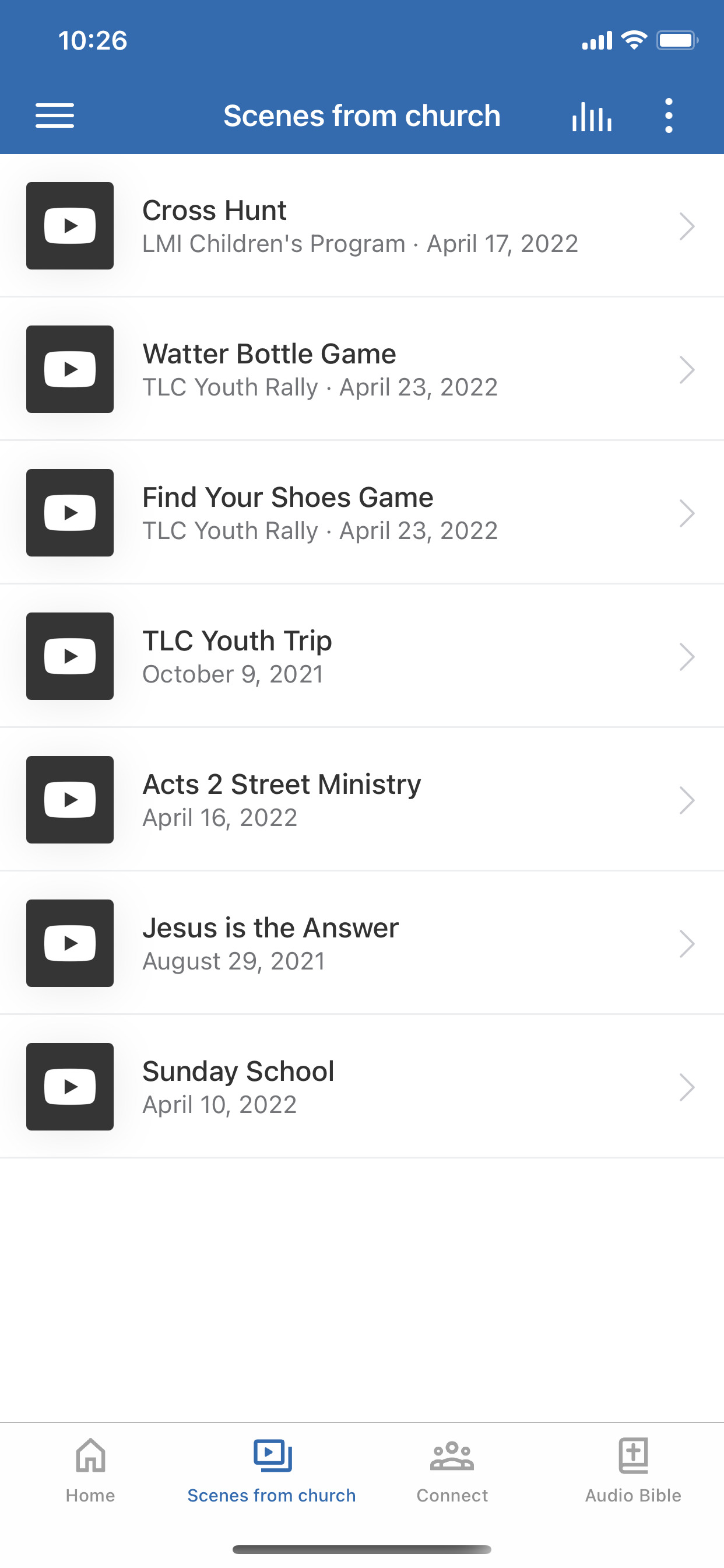This screenshot has width=724, height=1568.
Task: Open Acts 2 Street Ministry
Action: (362, 800)
